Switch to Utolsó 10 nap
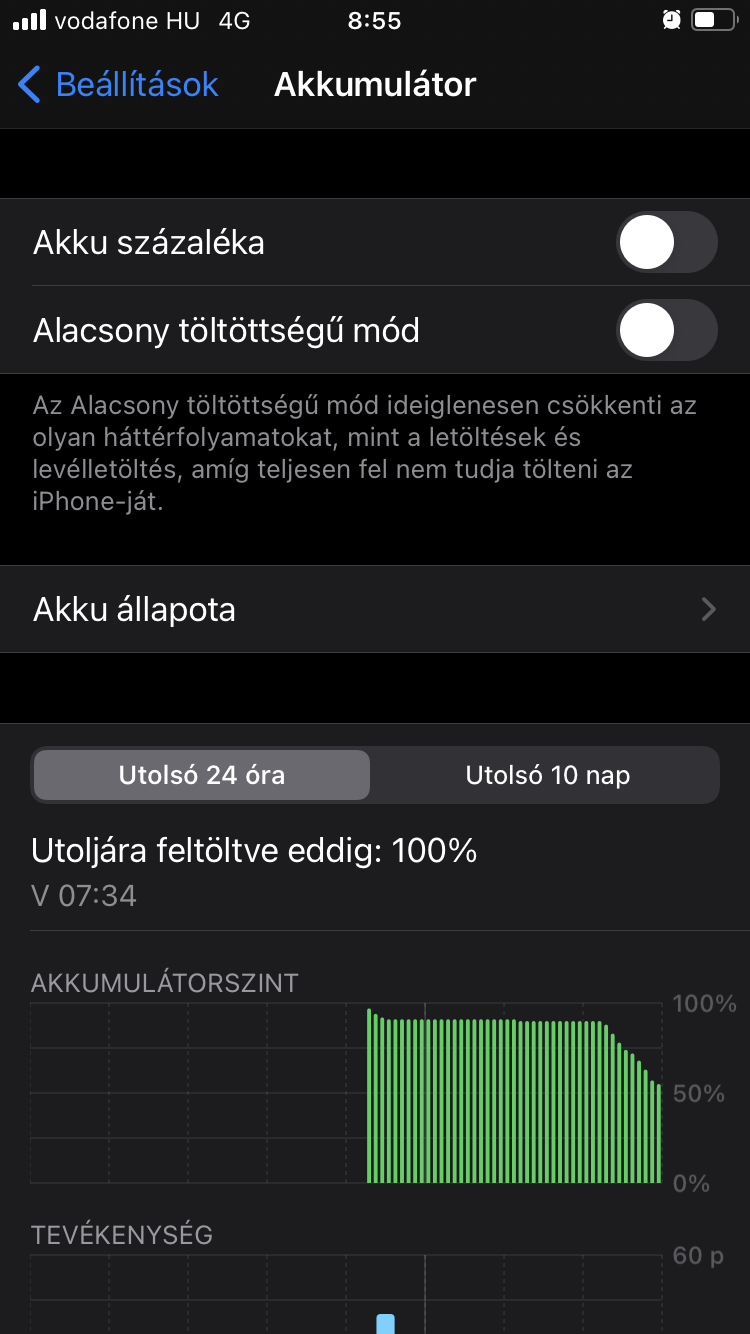Viewport: 750px width, 1334px height. 547,775
